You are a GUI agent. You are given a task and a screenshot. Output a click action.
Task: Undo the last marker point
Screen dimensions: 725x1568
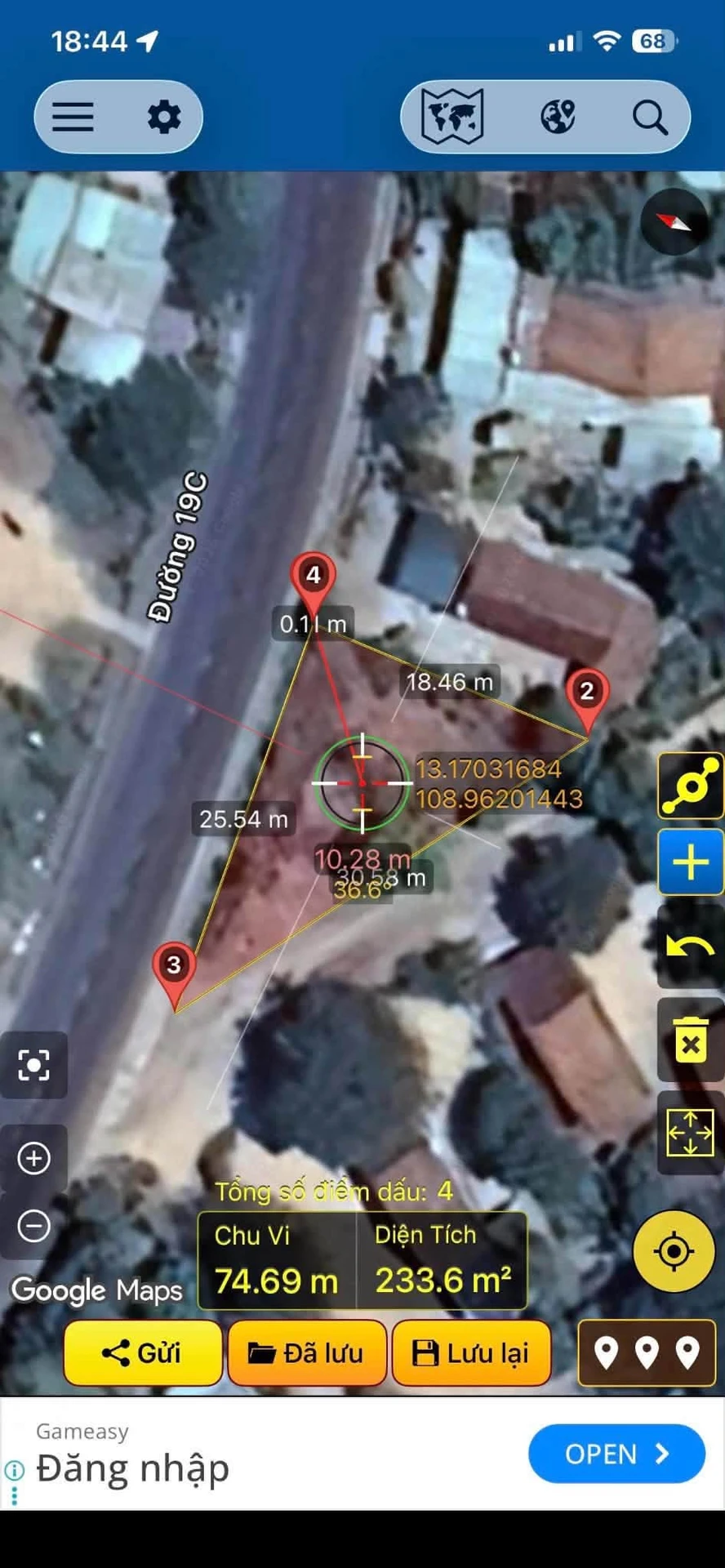pos(691,947)
